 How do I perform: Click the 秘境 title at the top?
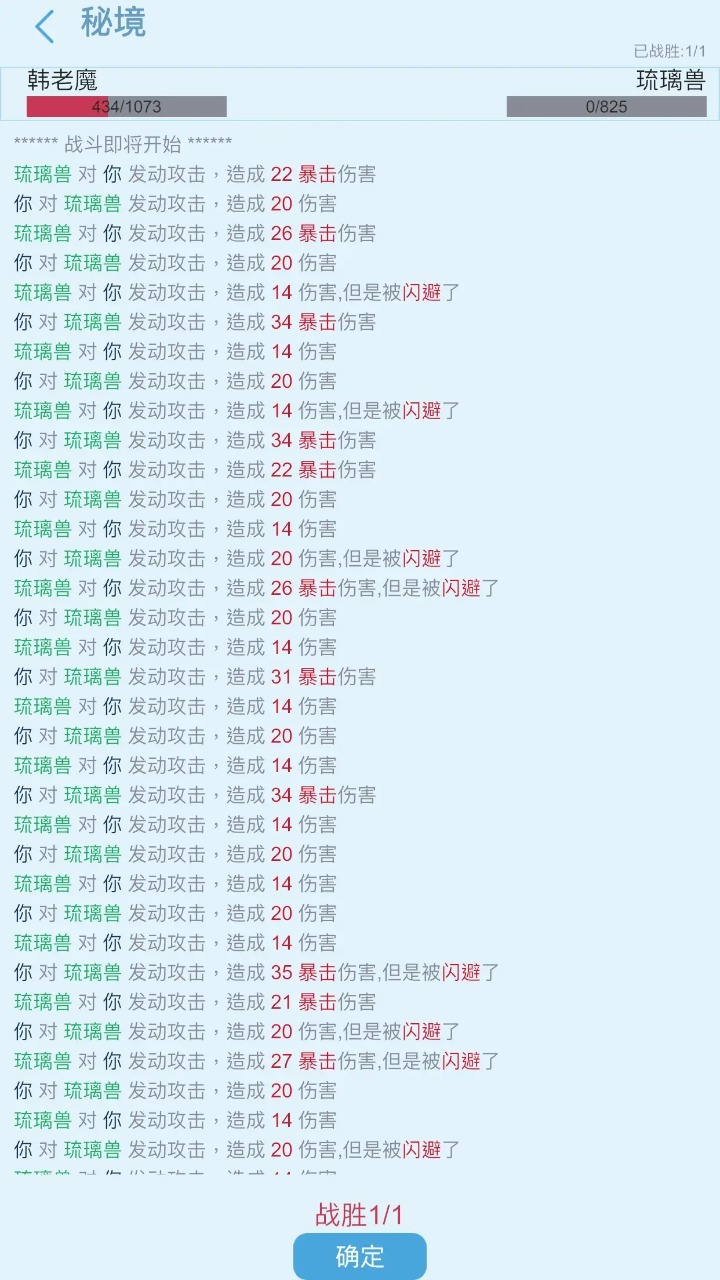[112, 25]
